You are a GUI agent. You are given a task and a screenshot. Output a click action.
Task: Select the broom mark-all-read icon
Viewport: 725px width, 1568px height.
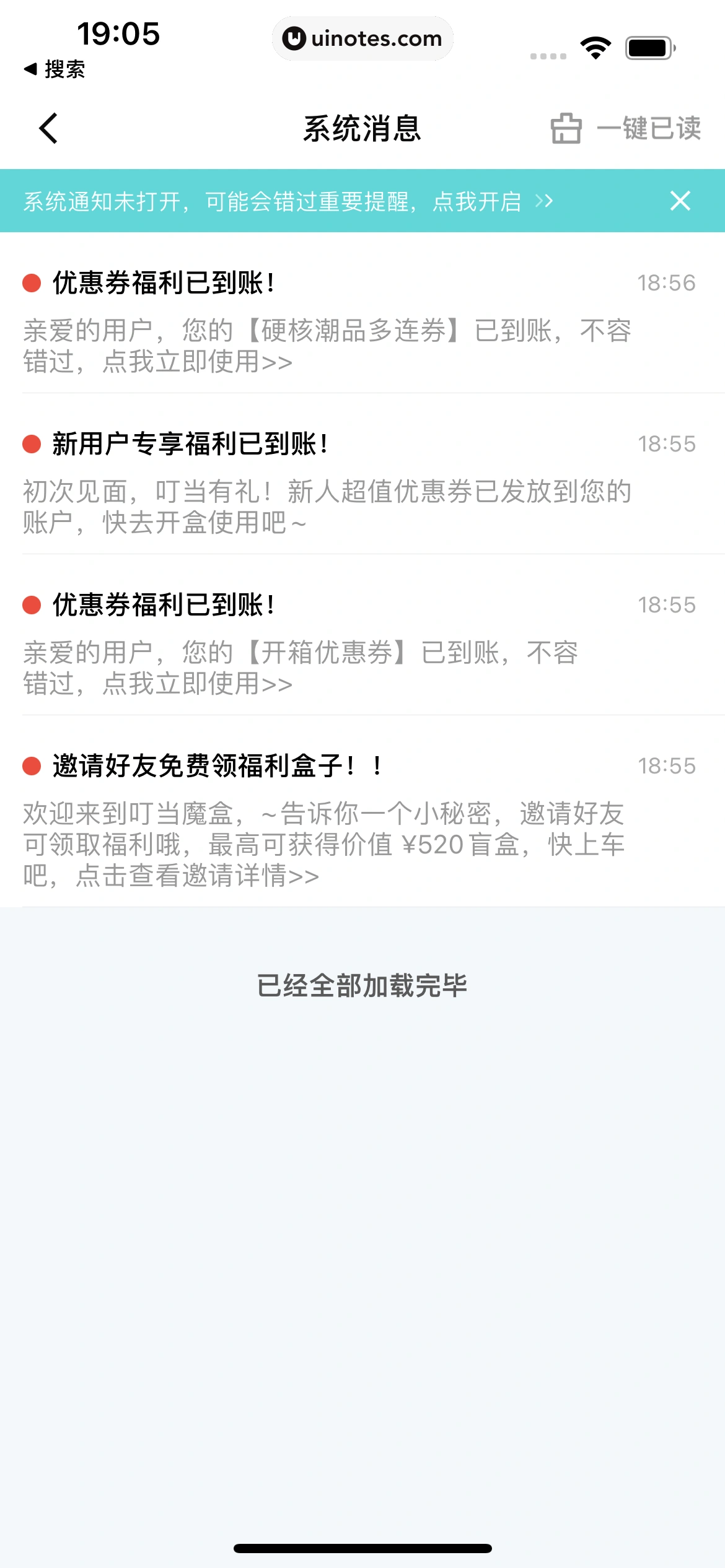567,129
